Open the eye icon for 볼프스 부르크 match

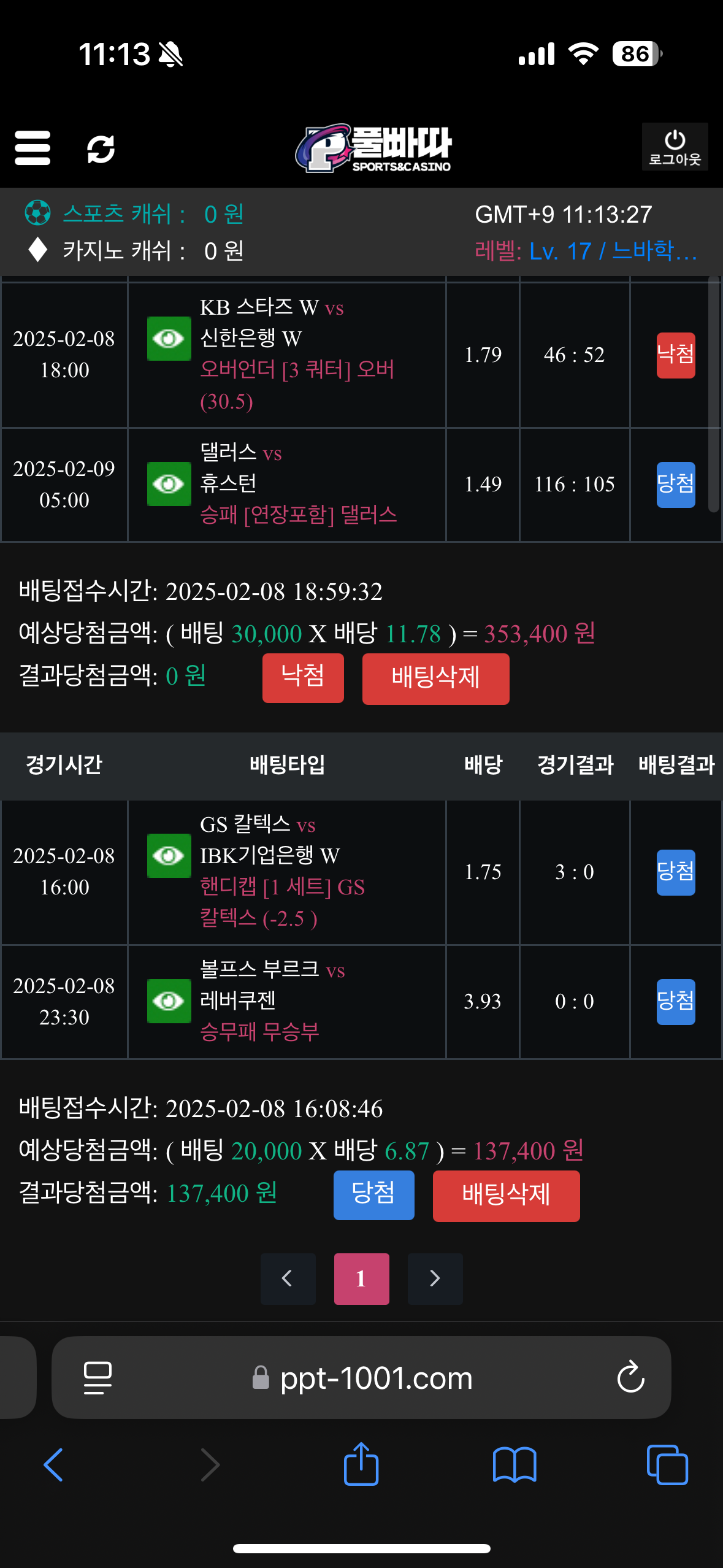(169, 1001)
